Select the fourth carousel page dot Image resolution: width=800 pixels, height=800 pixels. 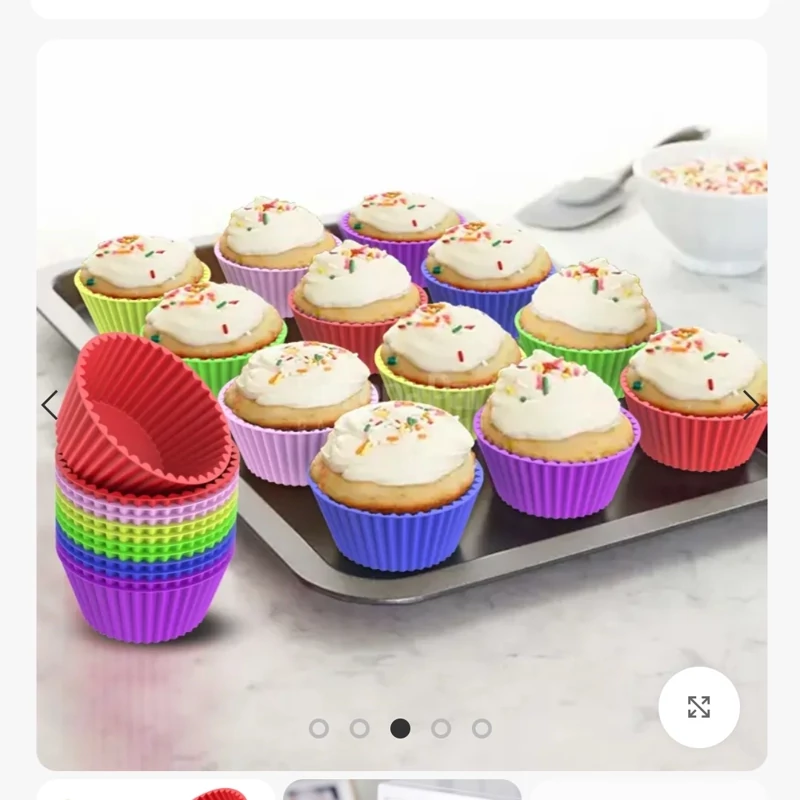(441, 728)
